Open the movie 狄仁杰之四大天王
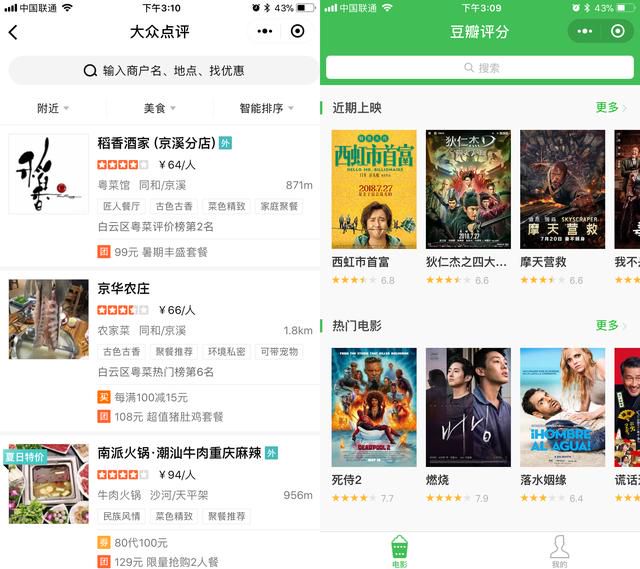The height and width of the screenshot is (569, 640). tap(468, 190)
